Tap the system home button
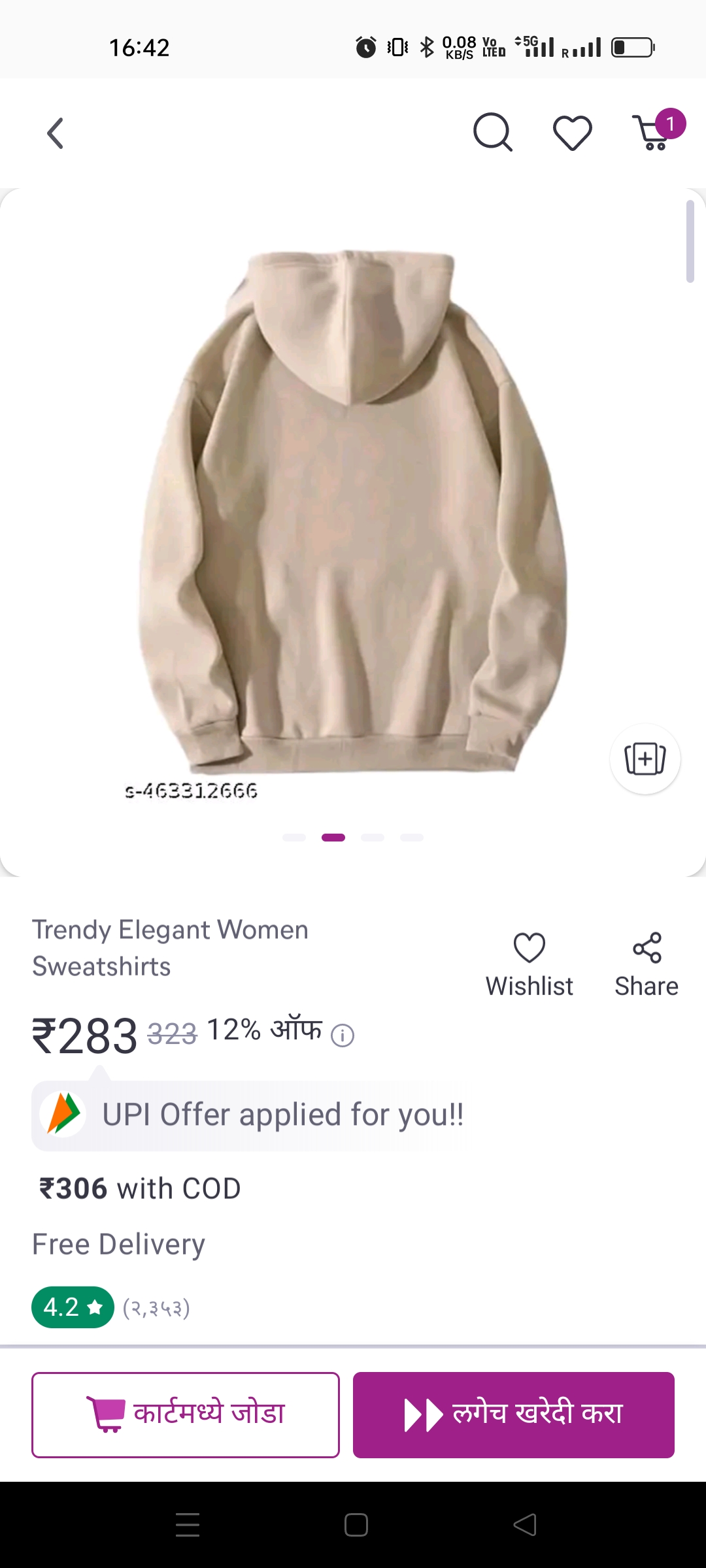 (x=356, y=1525)
